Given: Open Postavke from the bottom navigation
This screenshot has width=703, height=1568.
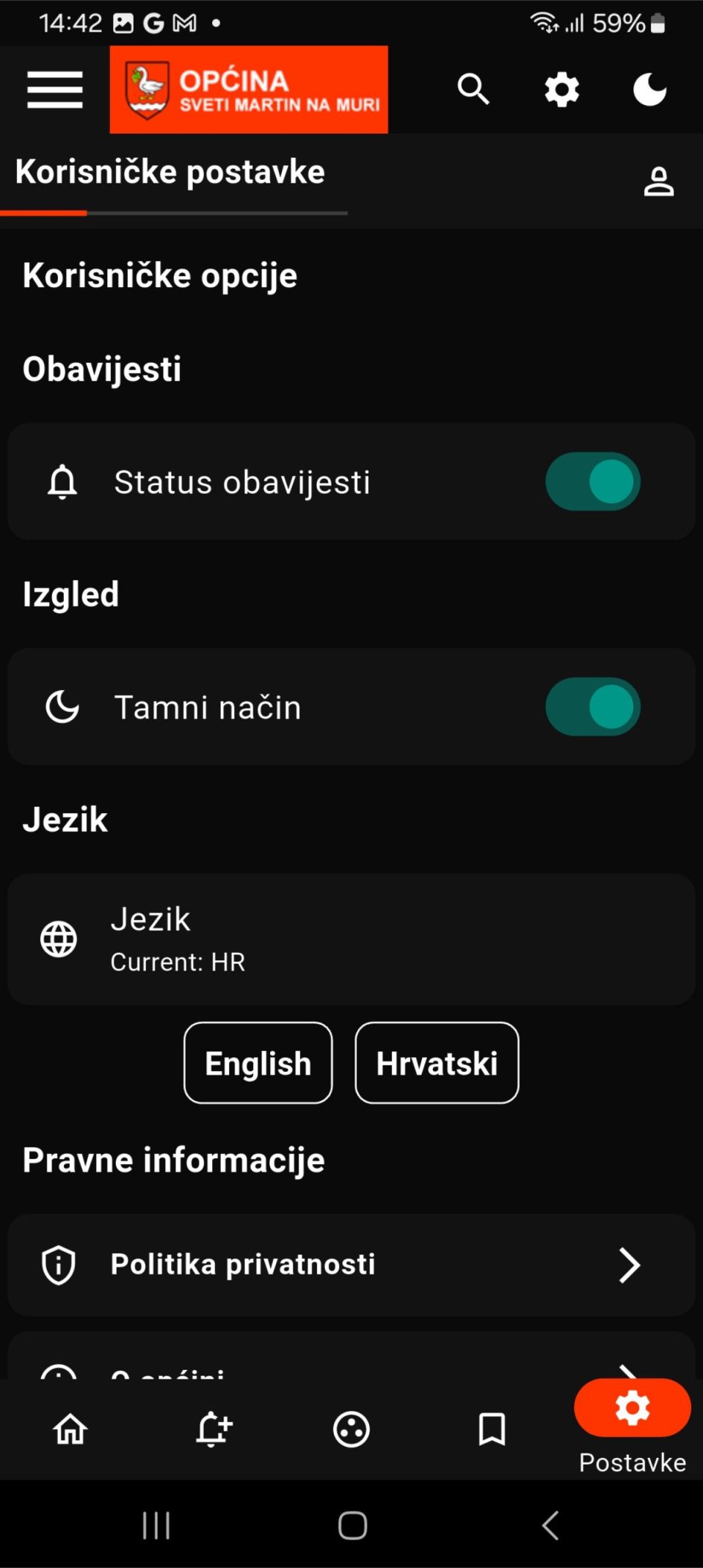Looking at the screenshot, I should [x=631, y=1408].
